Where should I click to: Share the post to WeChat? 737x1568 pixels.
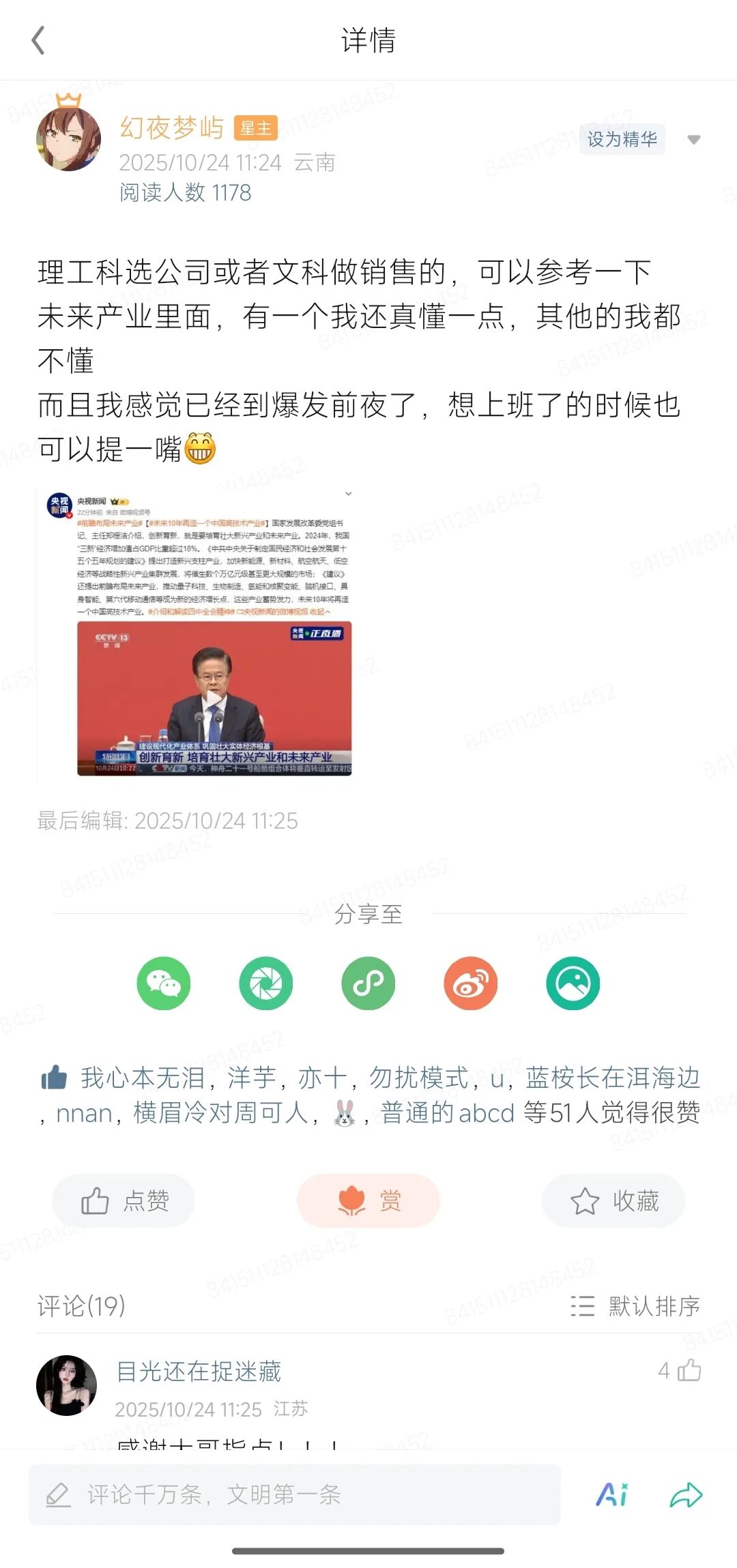coord(164,983)
